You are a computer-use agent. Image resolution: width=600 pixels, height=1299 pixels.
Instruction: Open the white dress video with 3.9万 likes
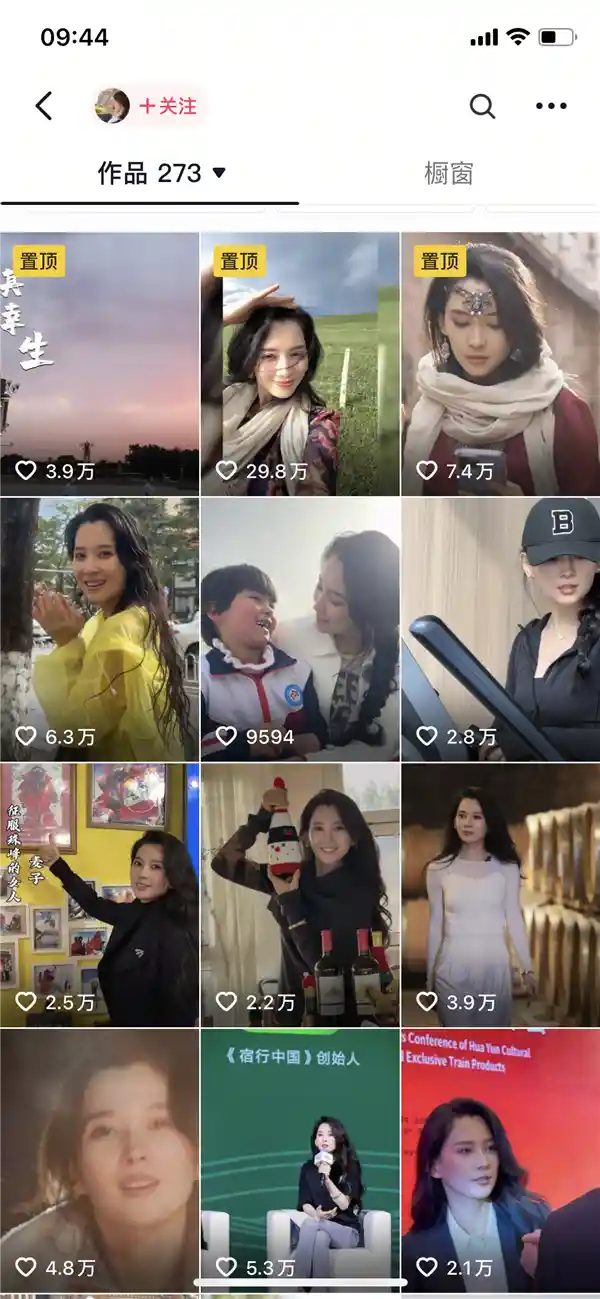pos(500,895)
